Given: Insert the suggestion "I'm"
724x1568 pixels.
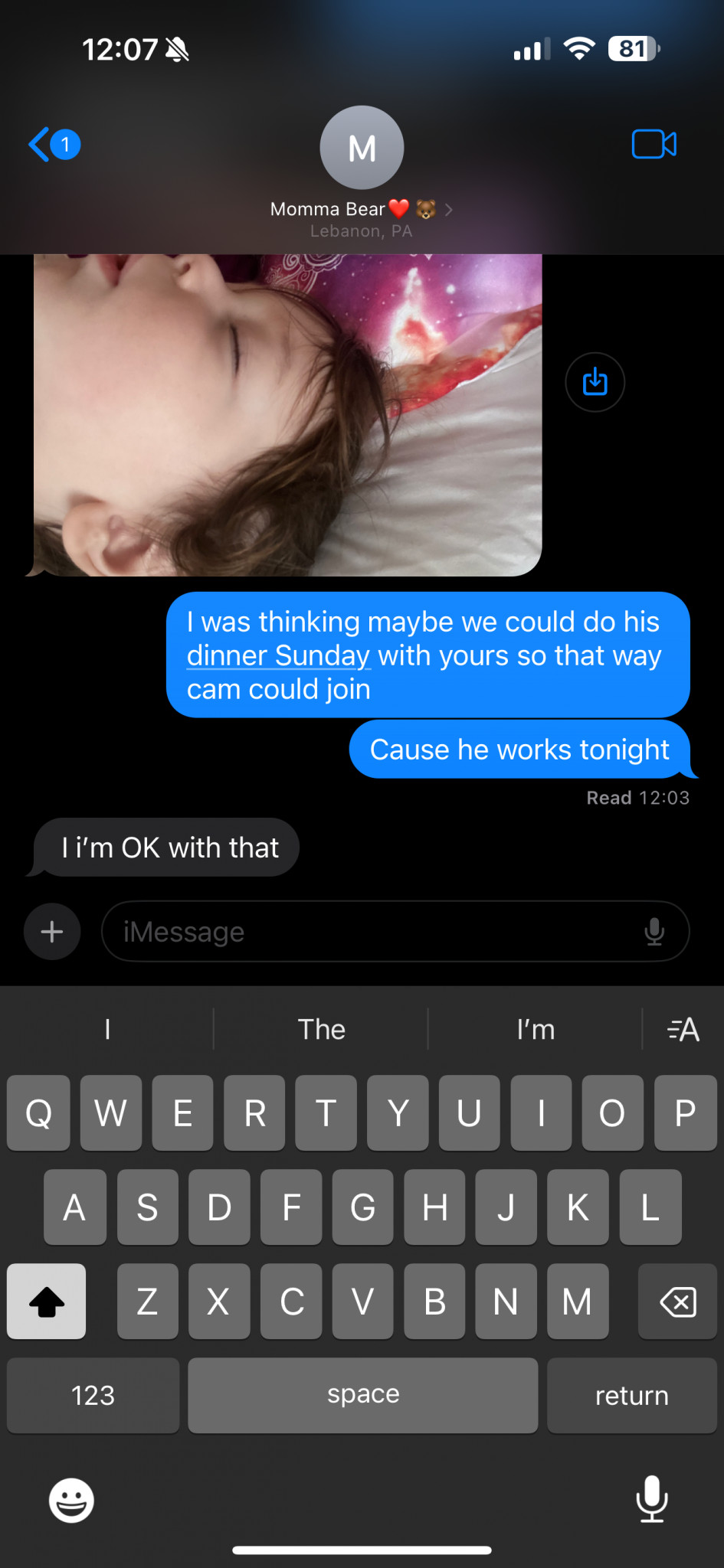Looking at the screenshot, I should pyautogui.click(x=536, y=1030).
